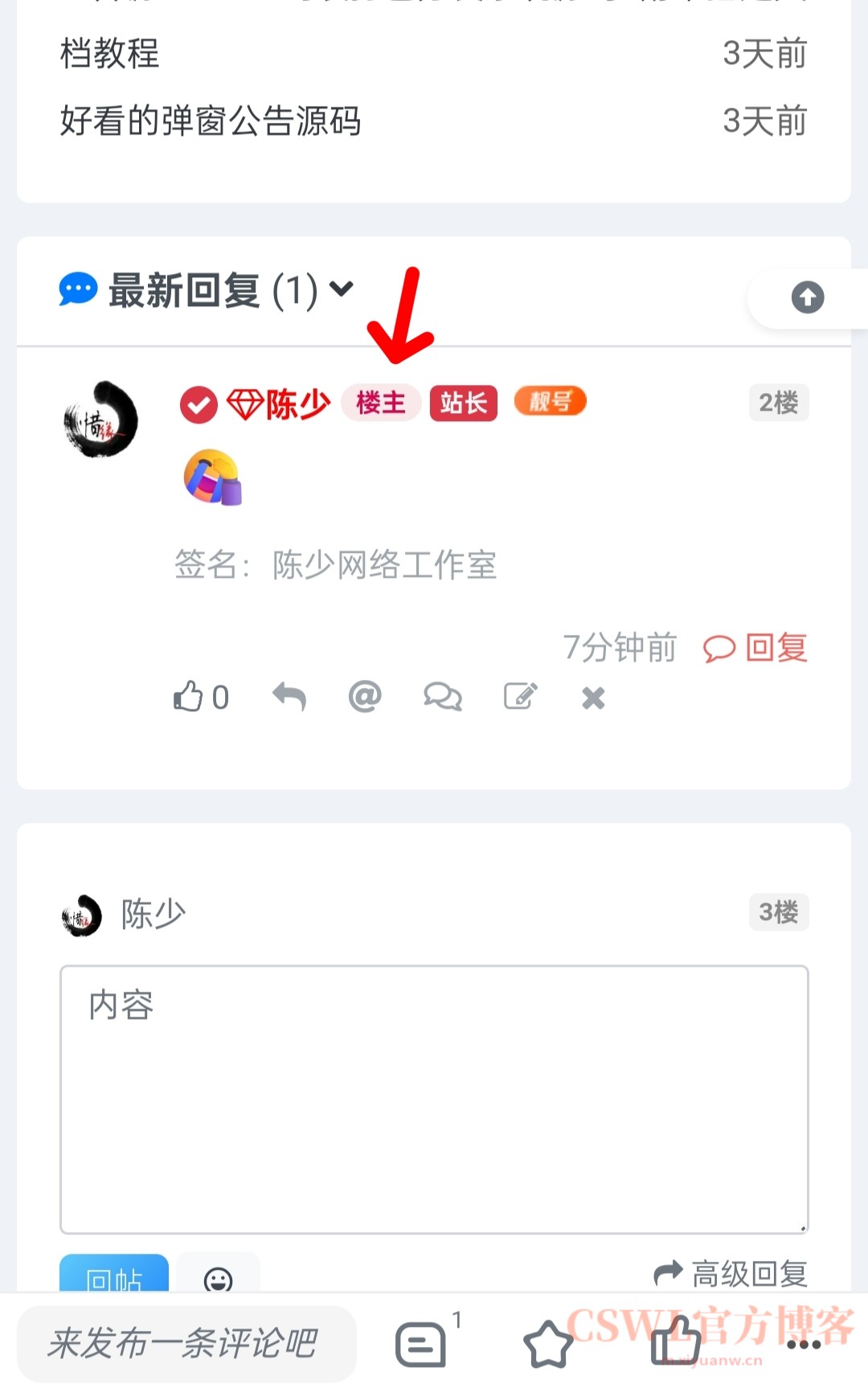
Task: Favorite this post with star icon
Action: [x=548, y=1344]
